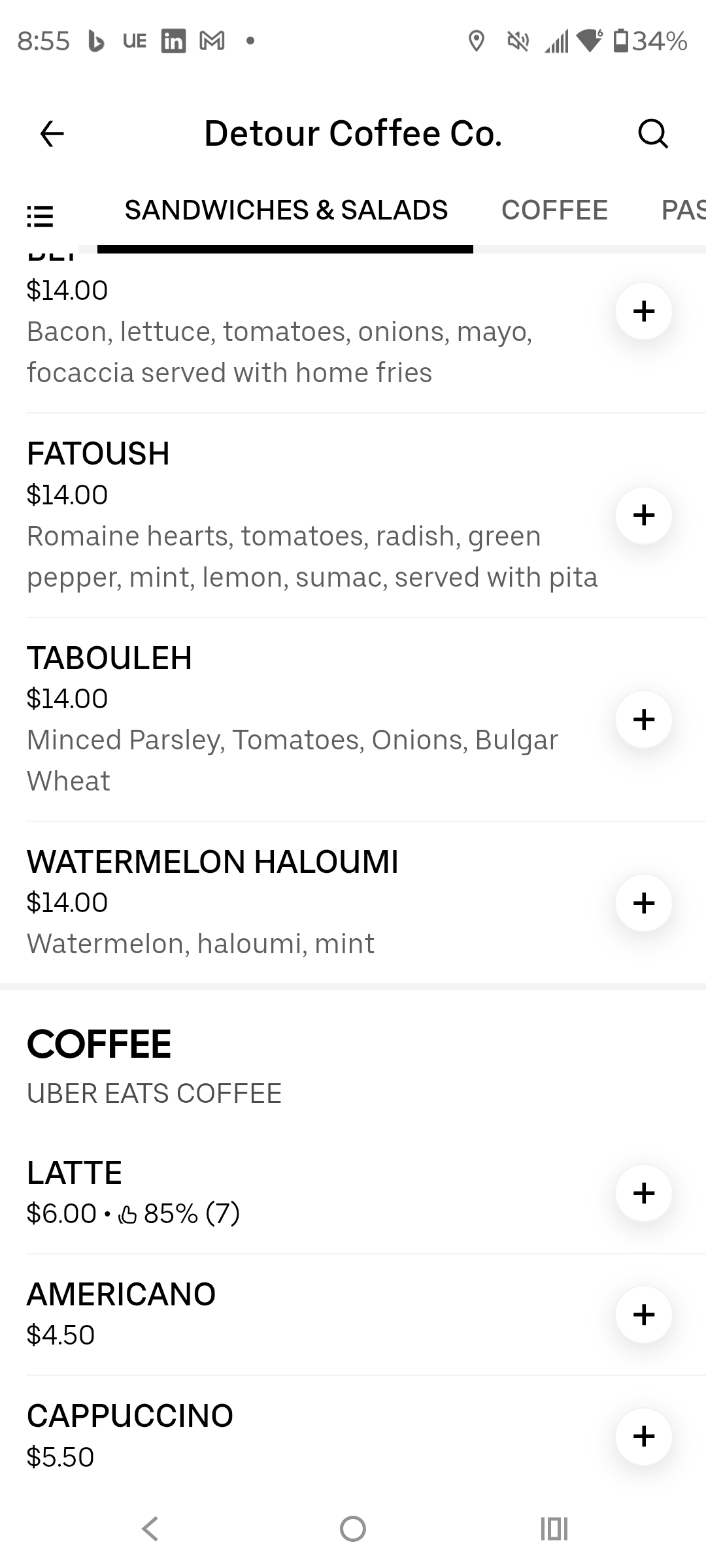This screenshot has width=706, height=1568.
Task: Open the menu categories list icon
Action: click(40, 216)
